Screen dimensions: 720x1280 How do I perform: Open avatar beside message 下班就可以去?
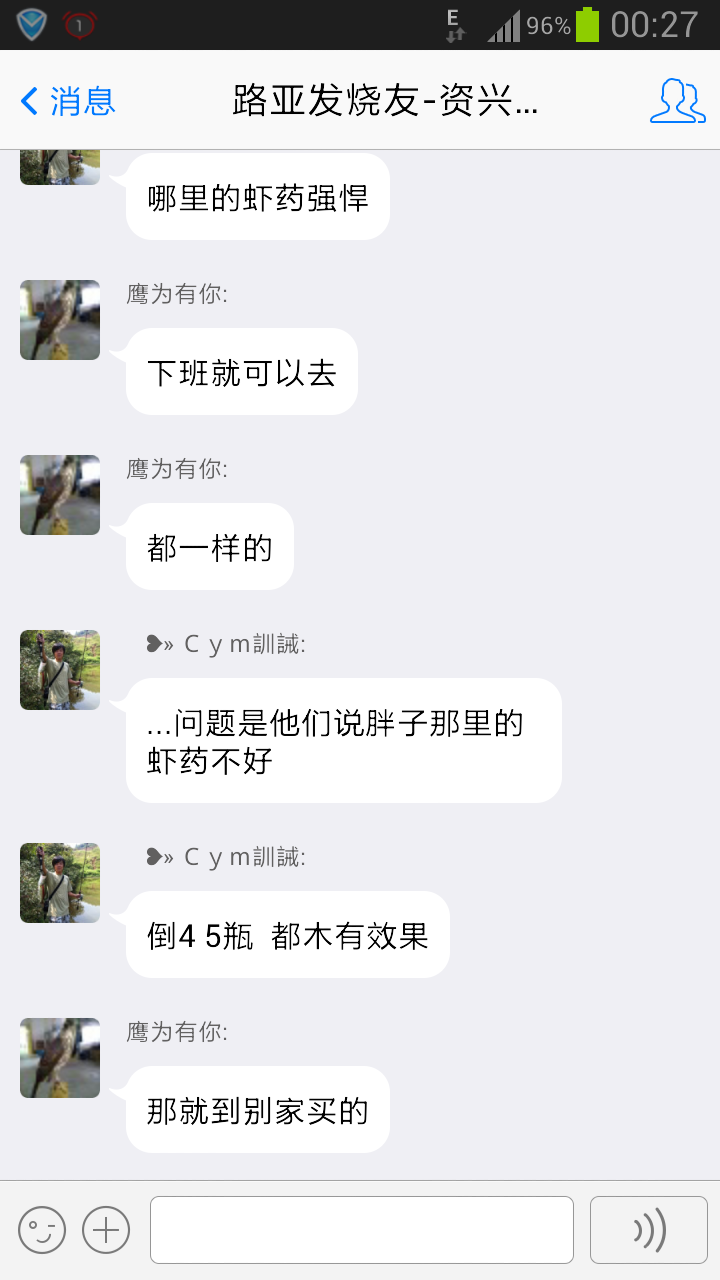pos(60,320)
